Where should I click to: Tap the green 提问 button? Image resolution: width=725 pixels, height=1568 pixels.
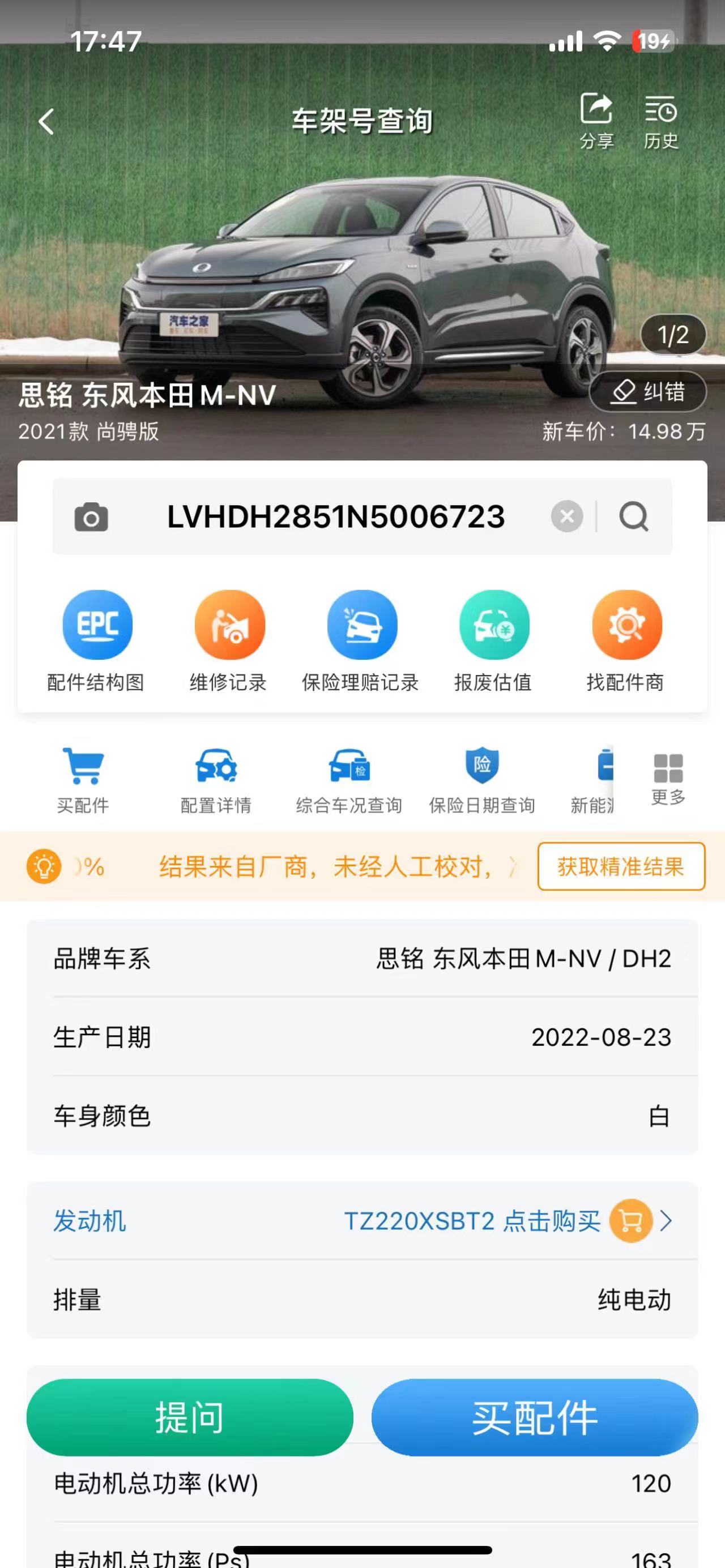click(x=190, y=1417)
